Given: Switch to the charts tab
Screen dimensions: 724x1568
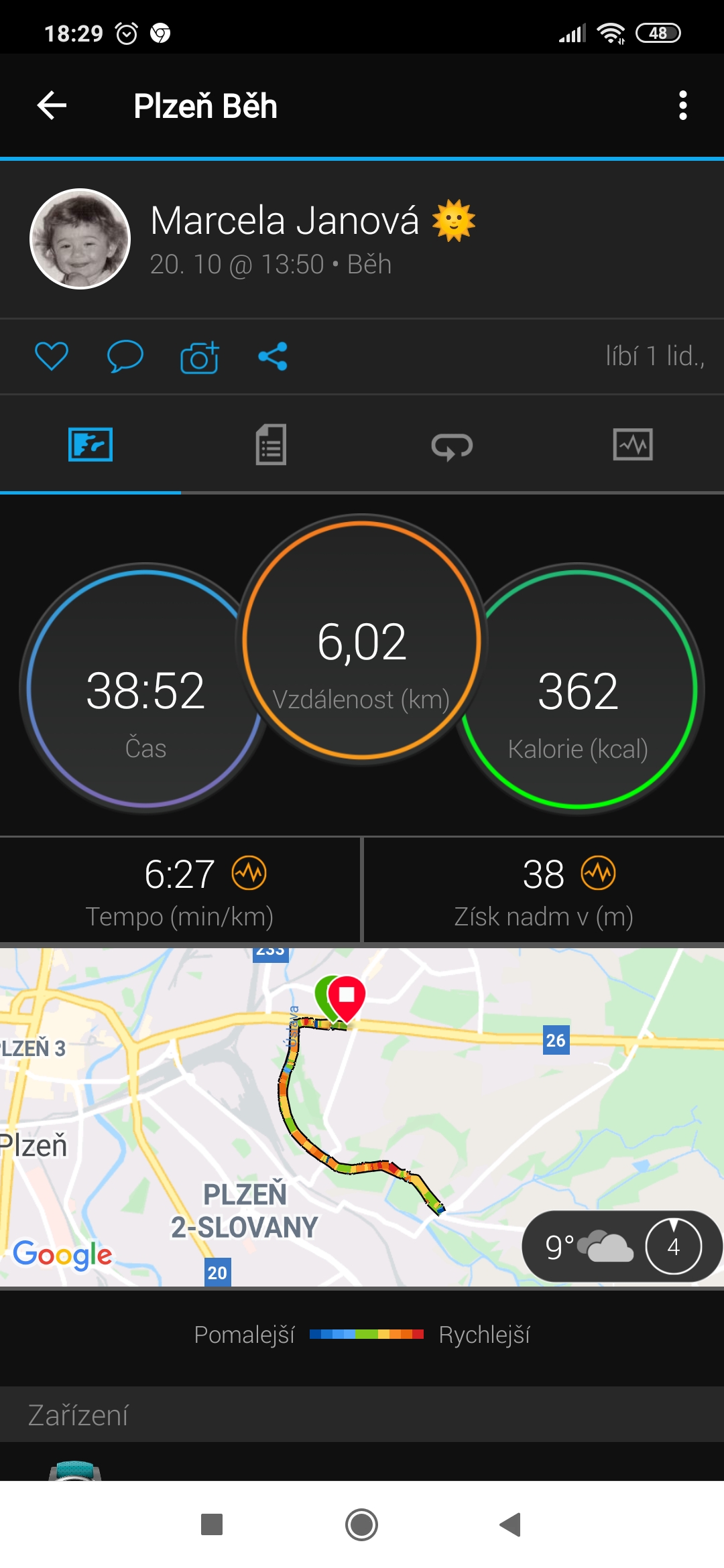Looking at the screenshot, I should click(x=633, y=444).
